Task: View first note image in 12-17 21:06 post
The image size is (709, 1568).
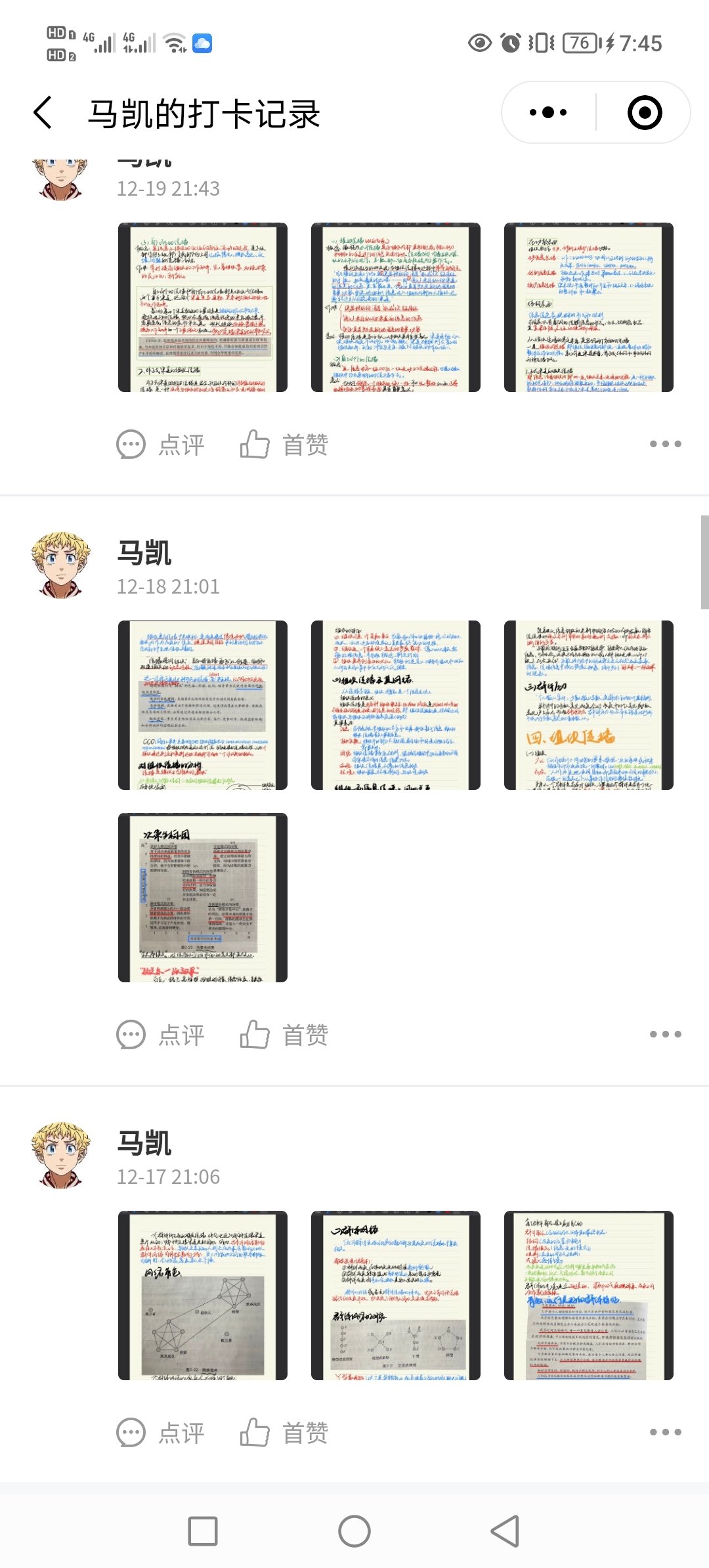Action: (202, 1296)
